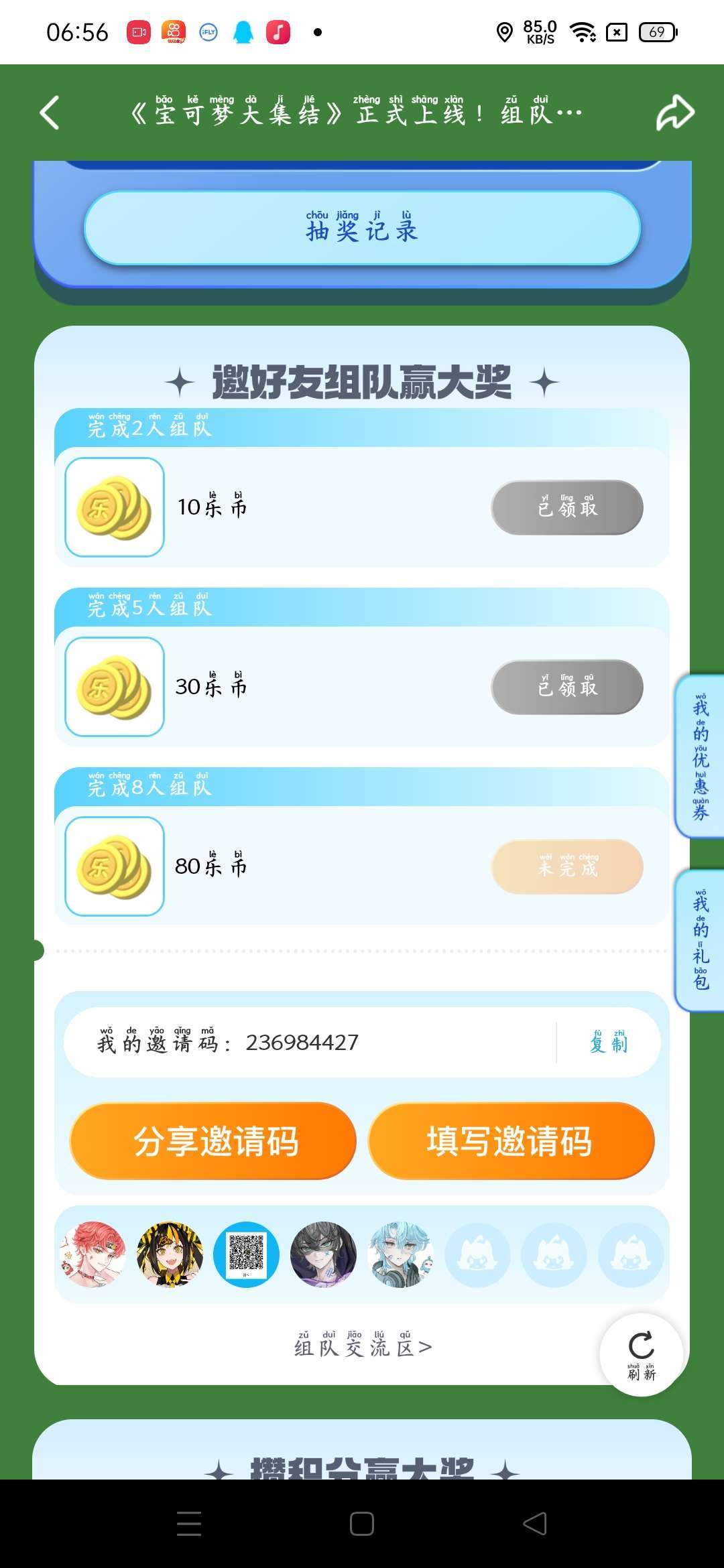
Task: Tap 未完成 button for 80乐币 reward
Action: (x=567, y=866)
